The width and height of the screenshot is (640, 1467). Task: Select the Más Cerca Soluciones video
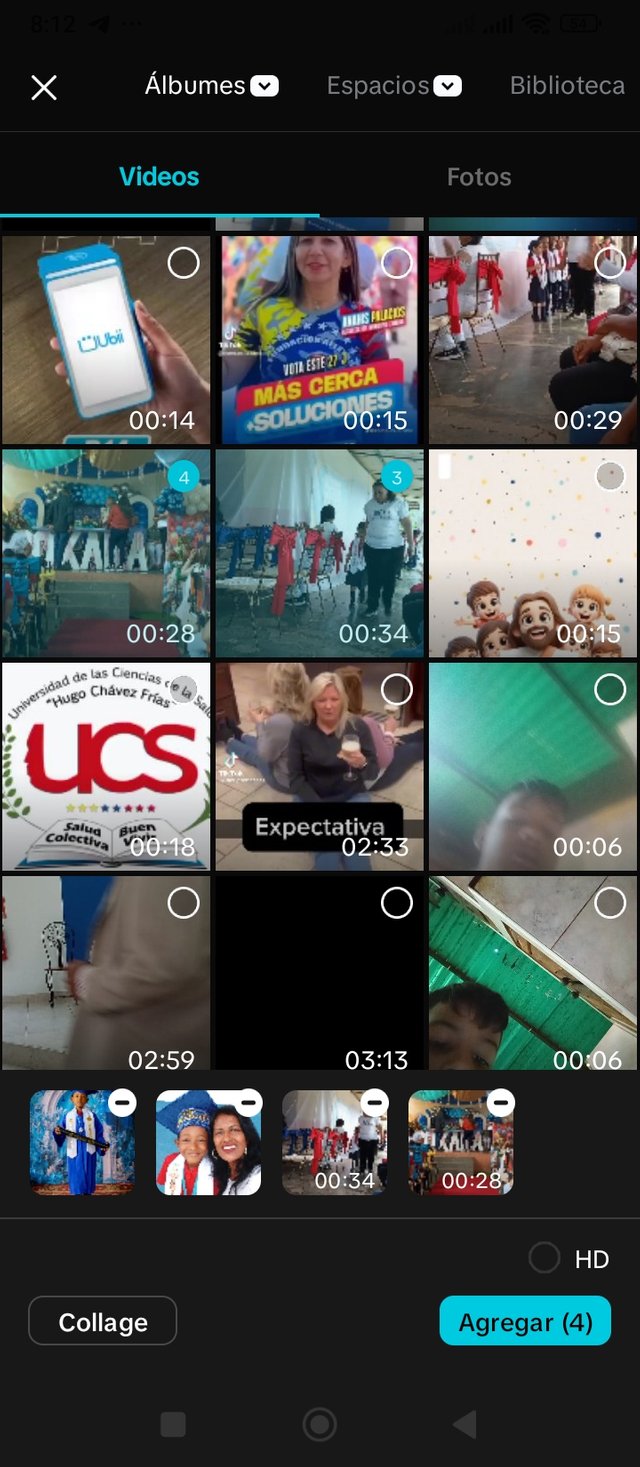[397, 263]
